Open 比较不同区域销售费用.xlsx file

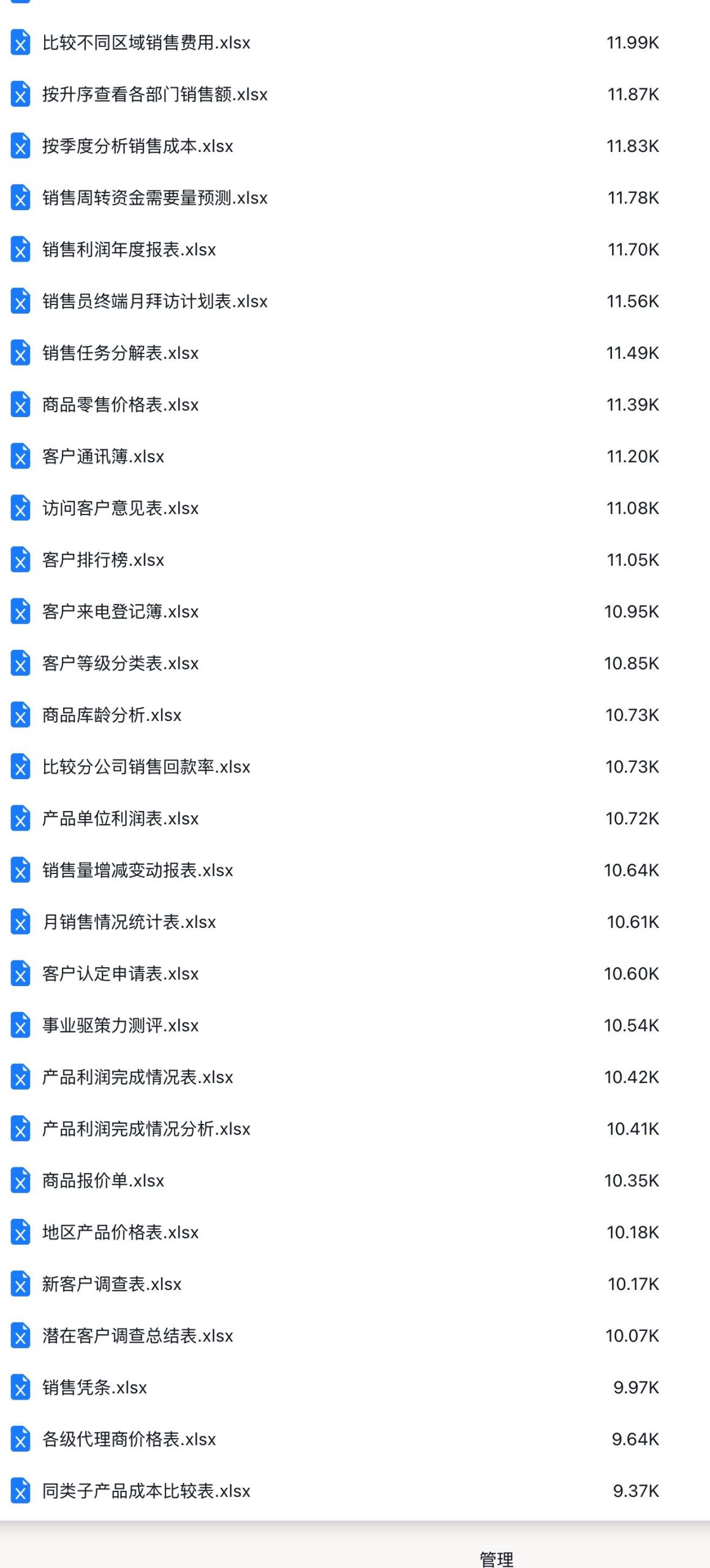click(x=146, y=43)
